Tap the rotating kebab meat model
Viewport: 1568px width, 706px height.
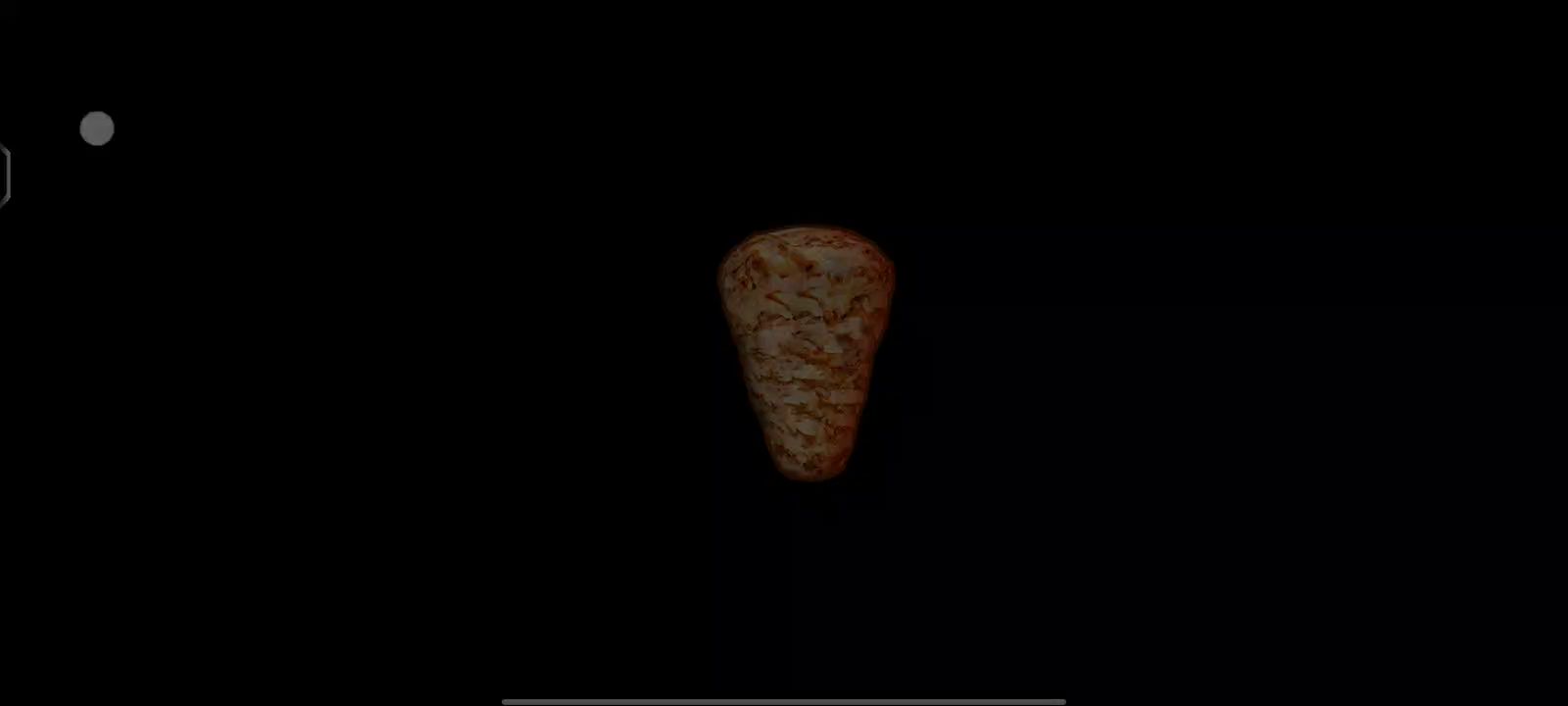pos(806,353)
